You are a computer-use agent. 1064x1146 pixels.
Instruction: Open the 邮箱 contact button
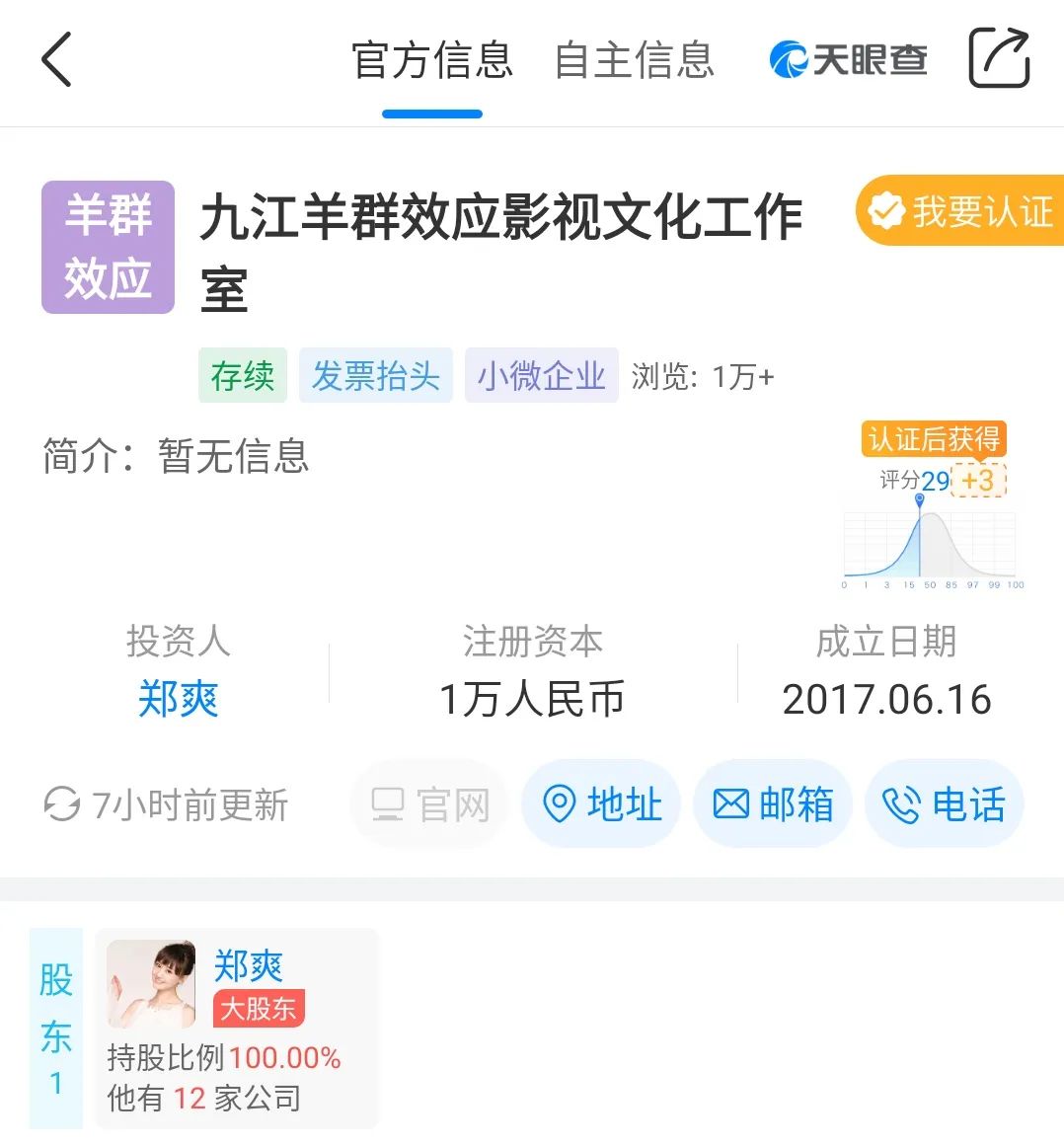click(x=773, y=804)
